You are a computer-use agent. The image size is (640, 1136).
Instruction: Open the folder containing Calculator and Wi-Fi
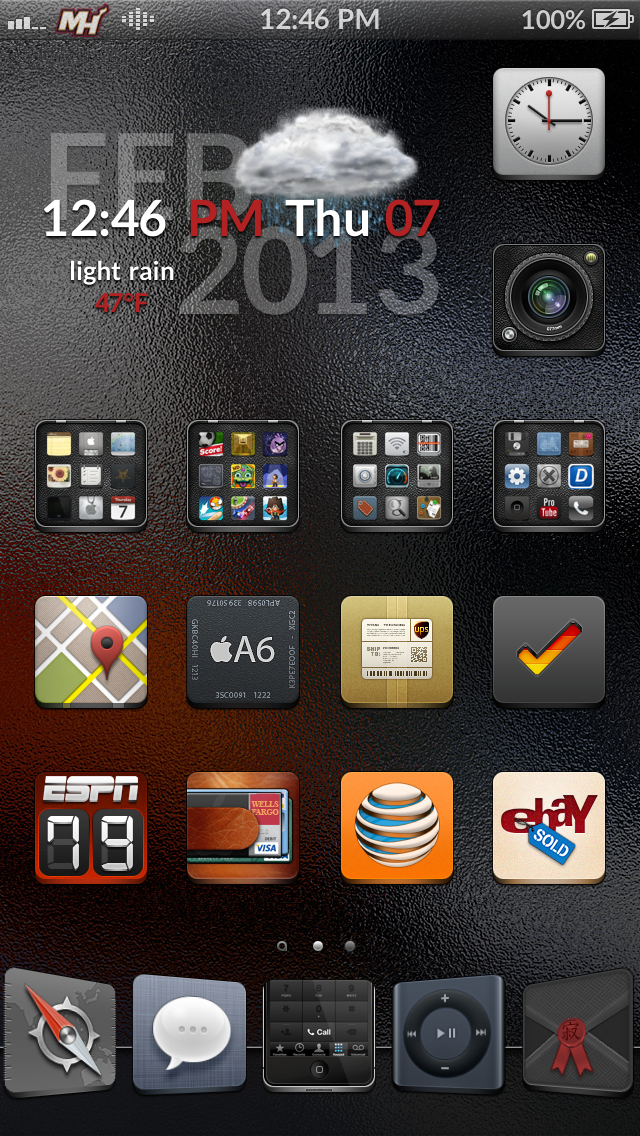click(x=396, y=475)
